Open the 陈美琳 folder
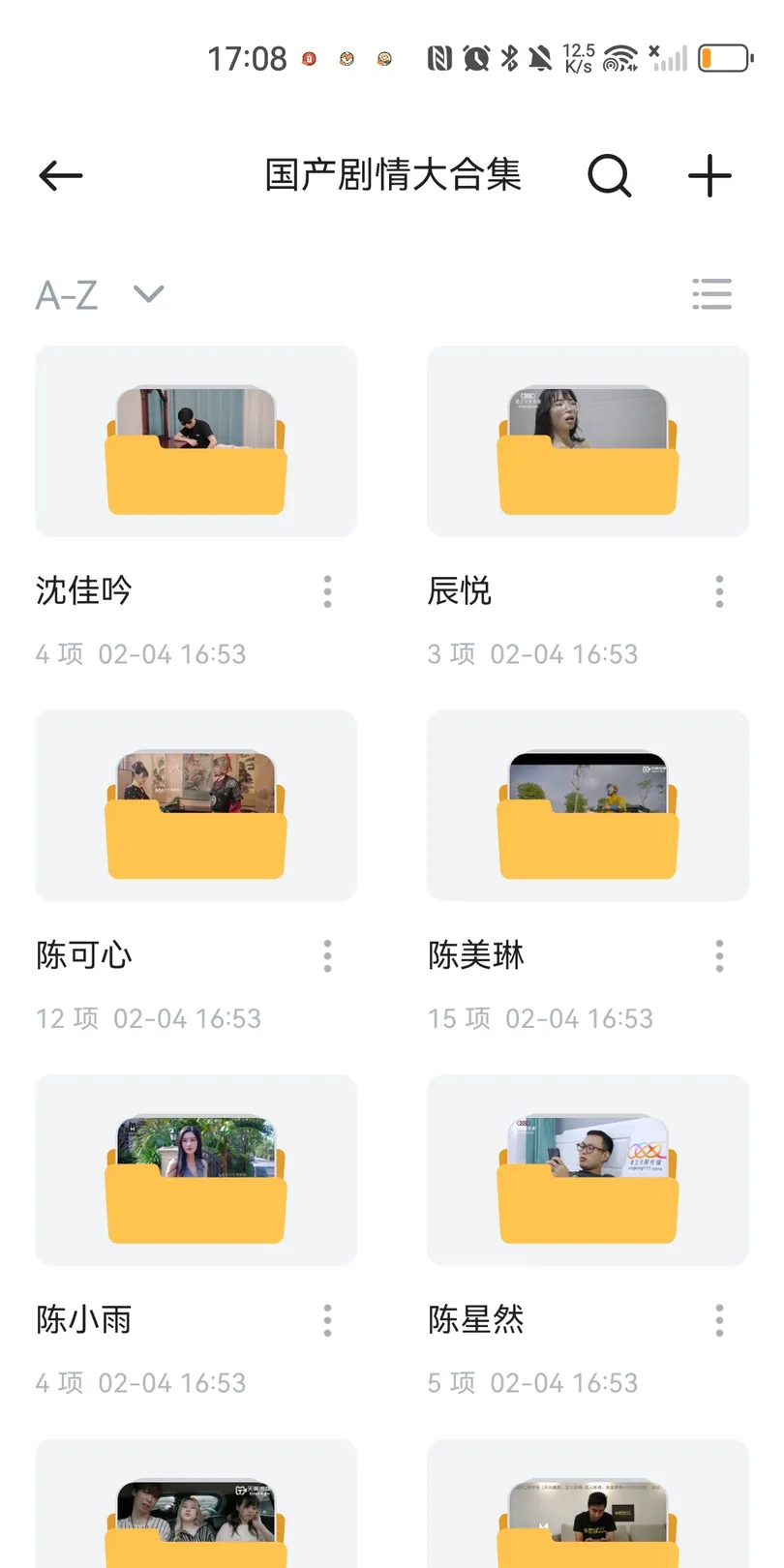 (x=588, y=805)
